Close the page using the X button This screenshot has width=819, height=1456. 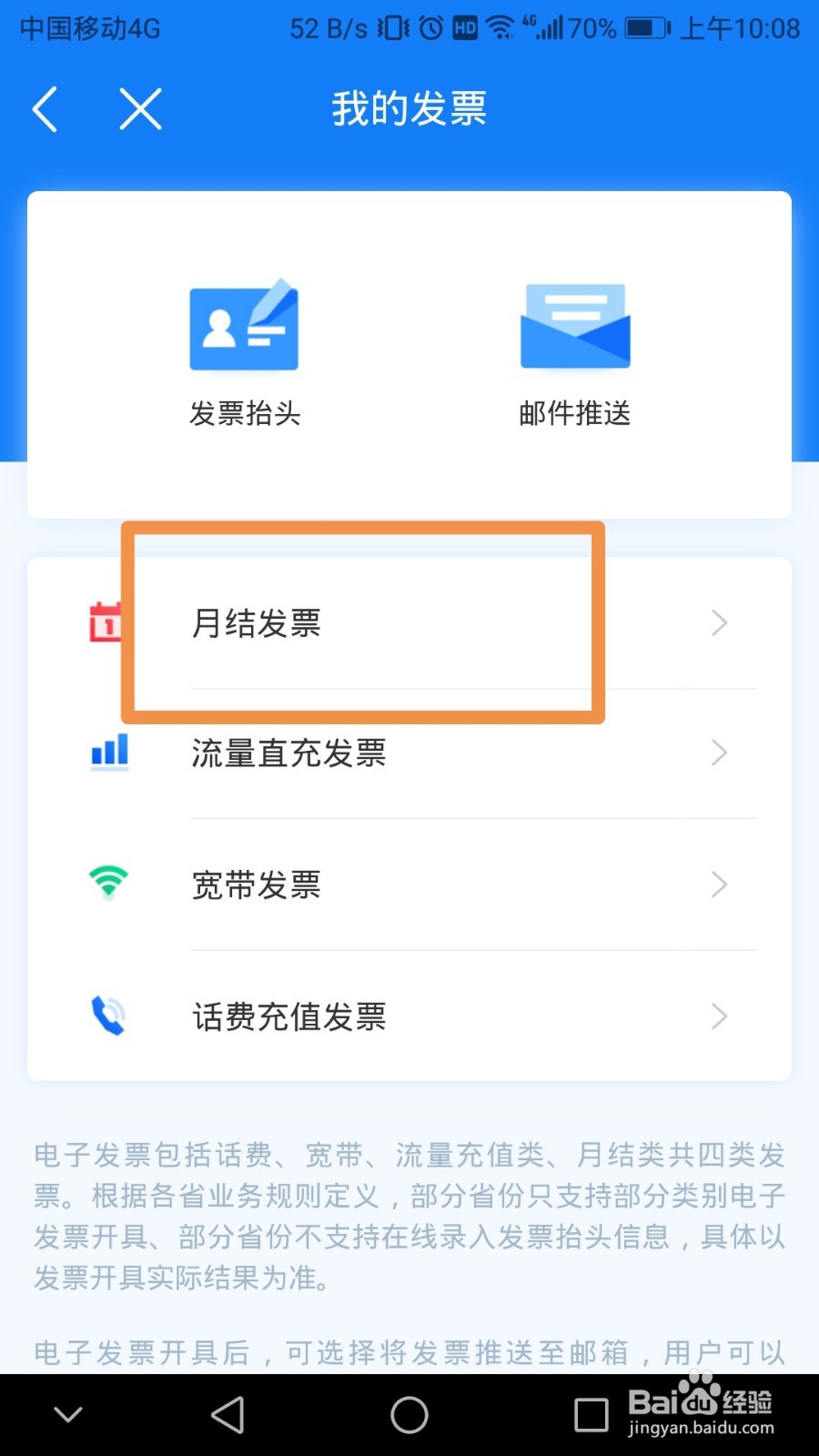(140, 107)
